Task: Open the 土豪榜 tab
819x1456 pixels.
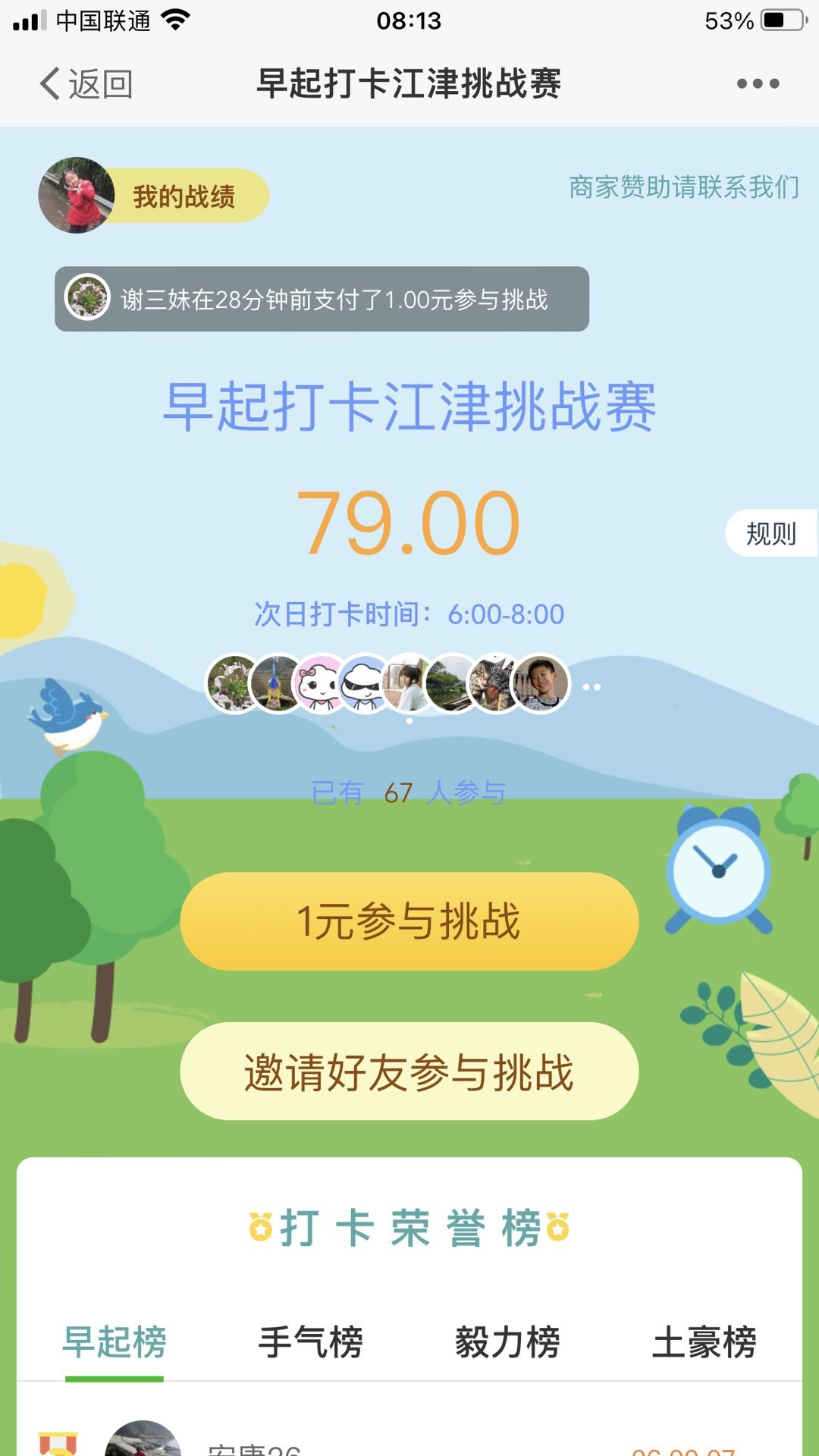Action: tap(704, 1341)
